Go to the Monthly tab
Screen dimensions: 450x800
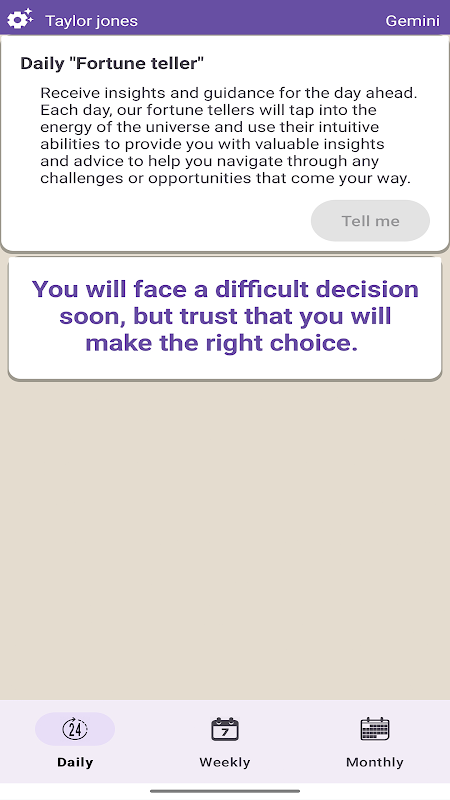375,741
